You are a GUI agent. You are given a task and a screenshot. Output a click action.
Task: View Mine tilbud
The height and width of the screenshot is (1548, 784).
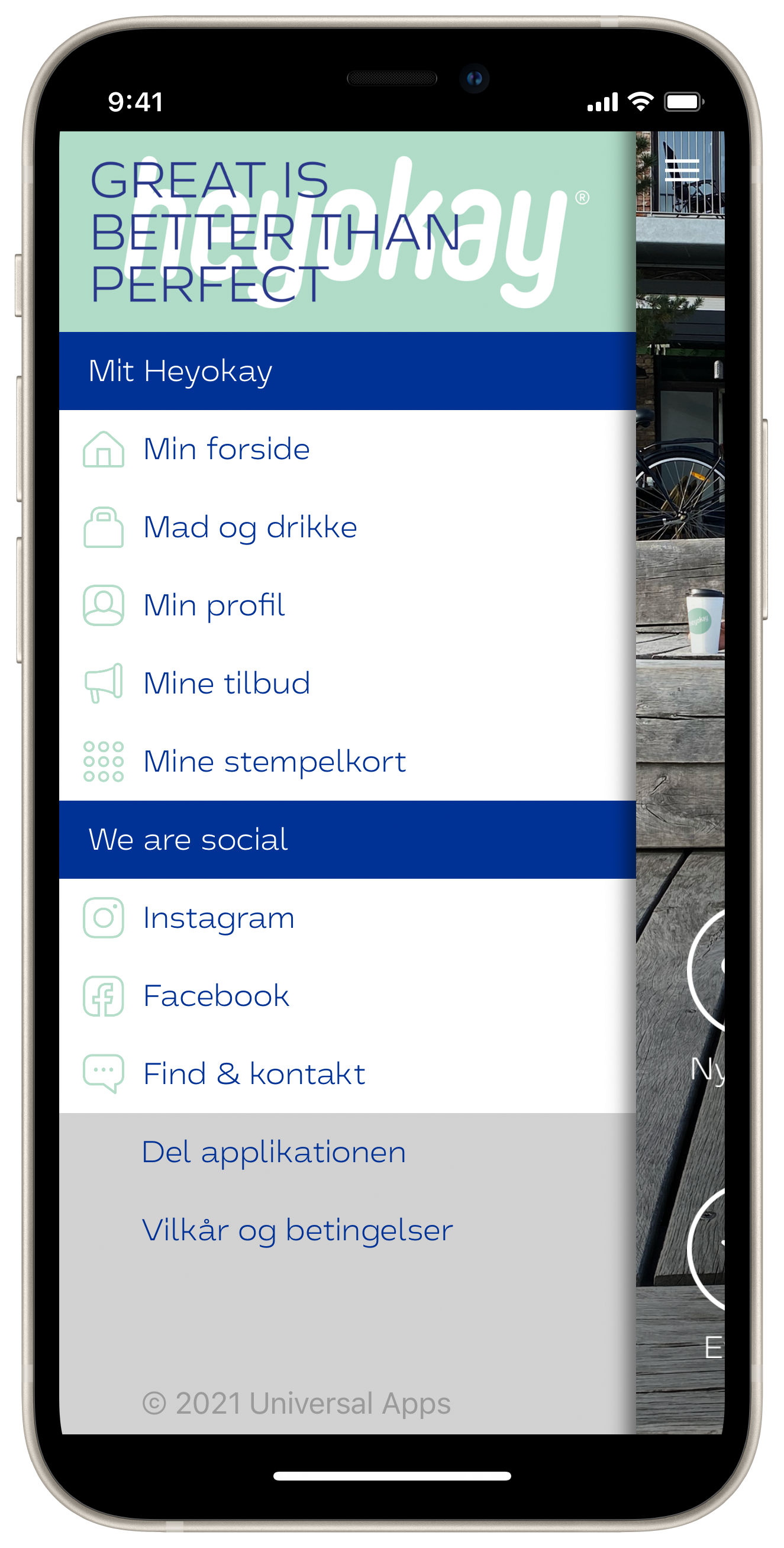347,683
